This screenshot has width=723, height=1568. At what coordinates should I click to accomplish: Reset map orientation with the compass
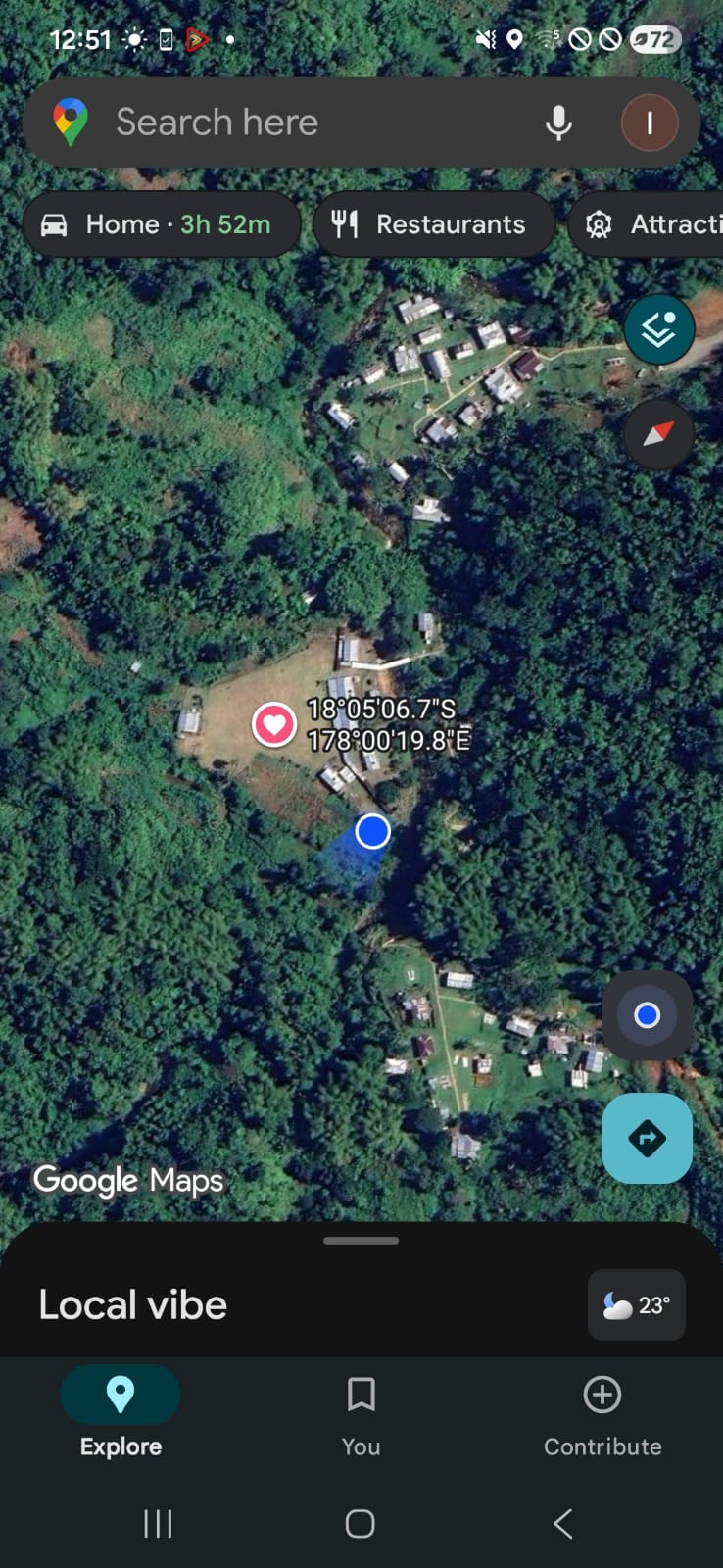[658, 433]
